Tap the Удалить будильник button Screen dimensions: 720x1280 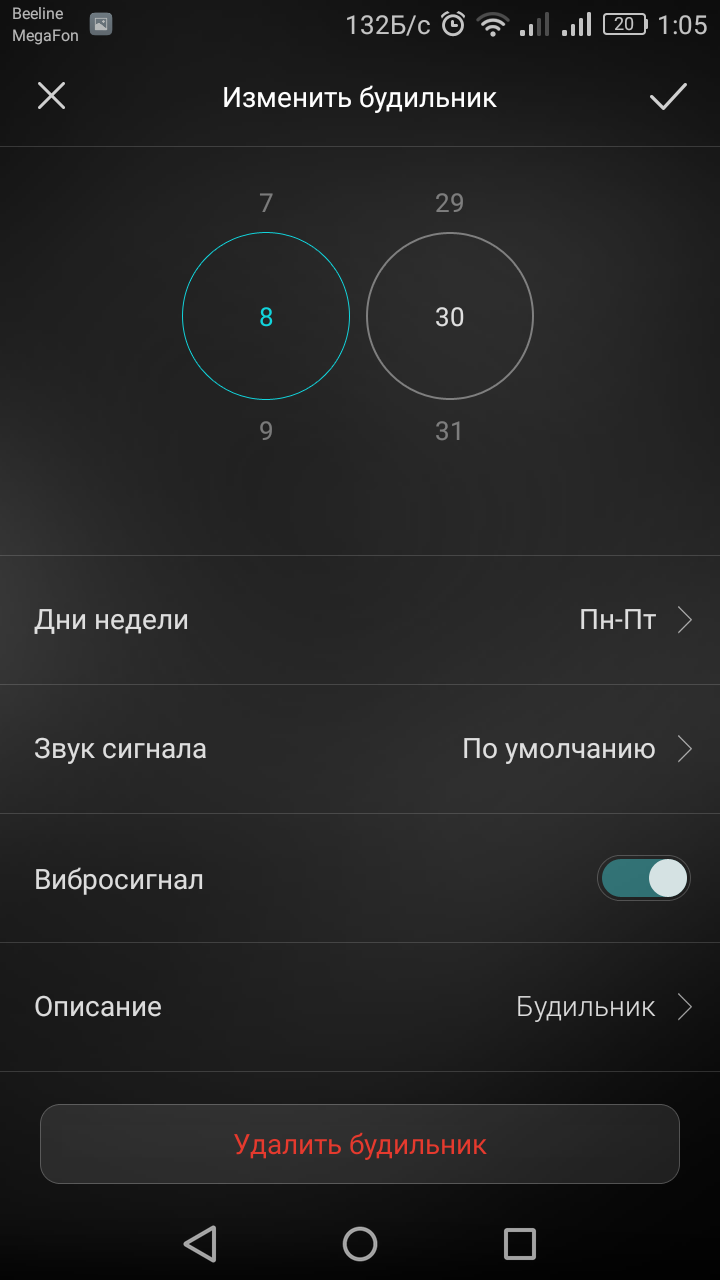point(360,1144)
